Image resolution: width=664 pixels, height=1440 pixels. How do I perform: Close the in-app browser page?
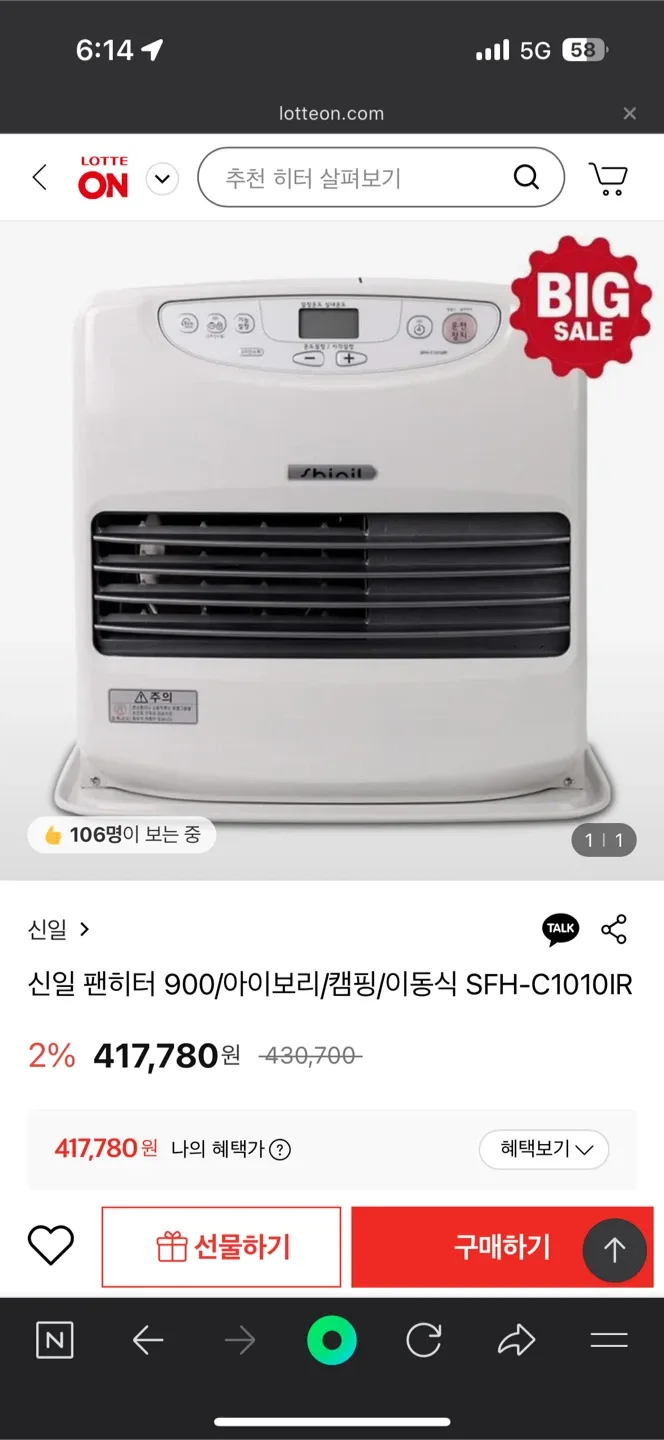tap(629, 113)
